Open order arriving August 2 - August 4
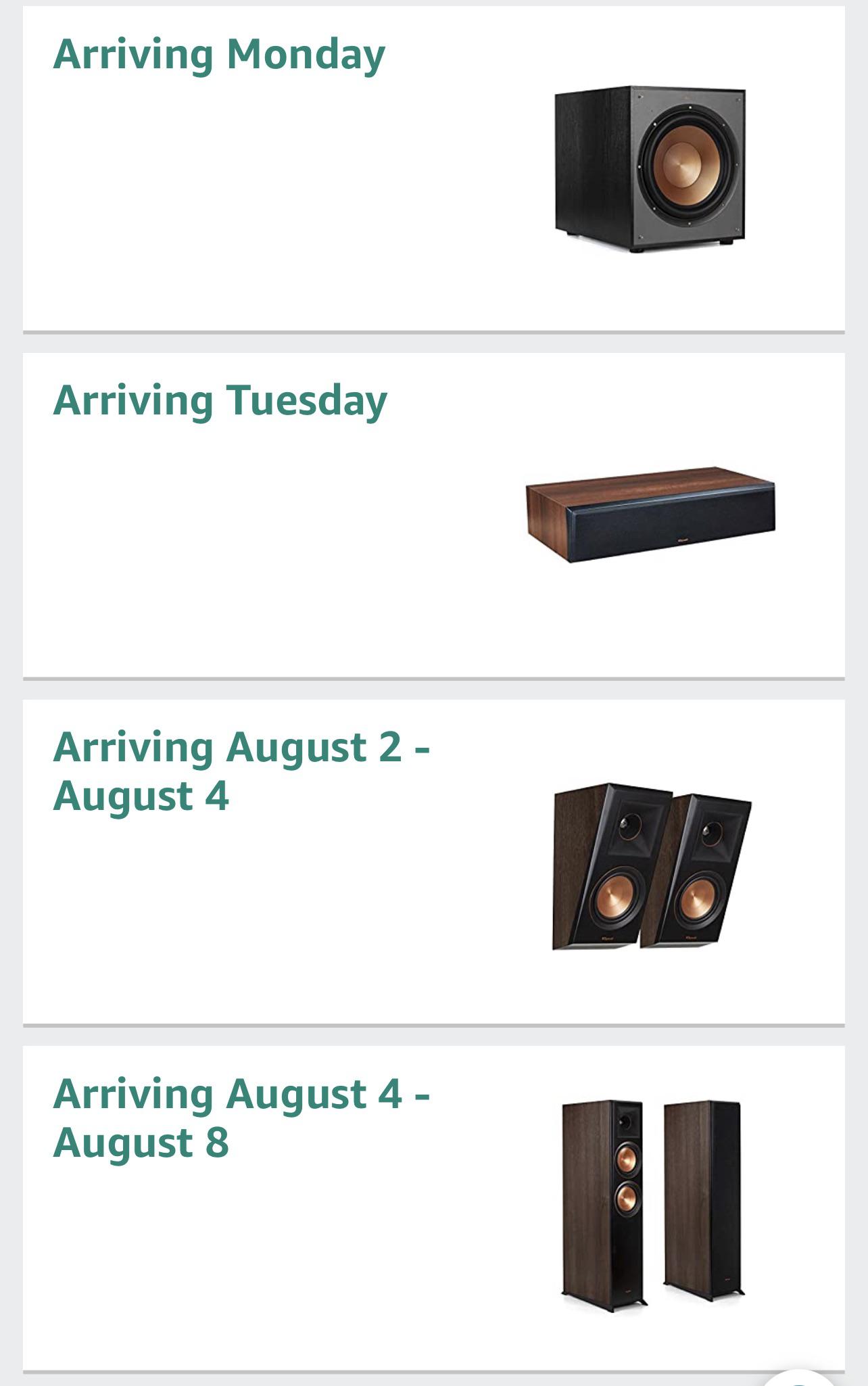 click(433, 862)
